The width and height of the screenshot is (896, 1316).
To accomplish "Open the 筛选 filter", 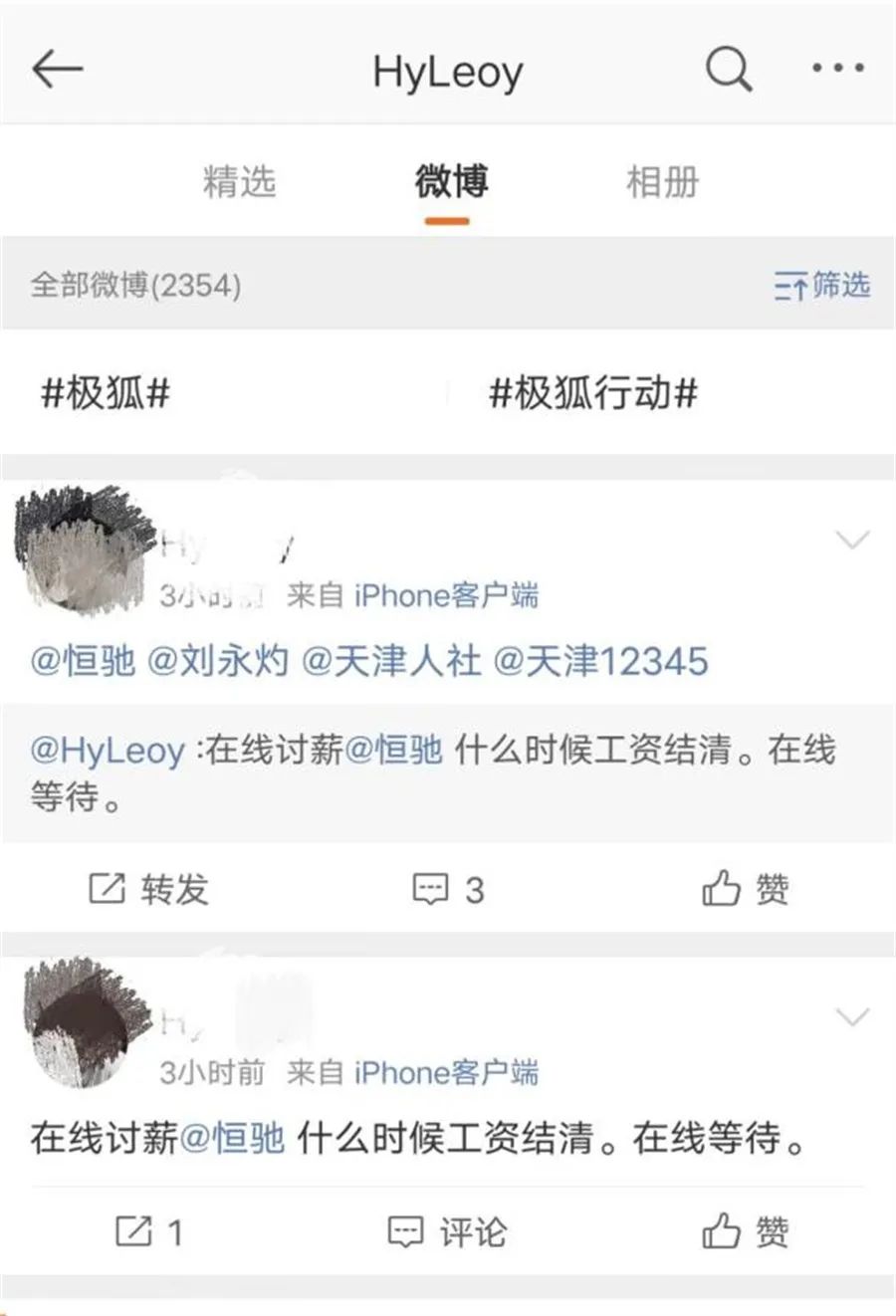I will click(822, 286).
